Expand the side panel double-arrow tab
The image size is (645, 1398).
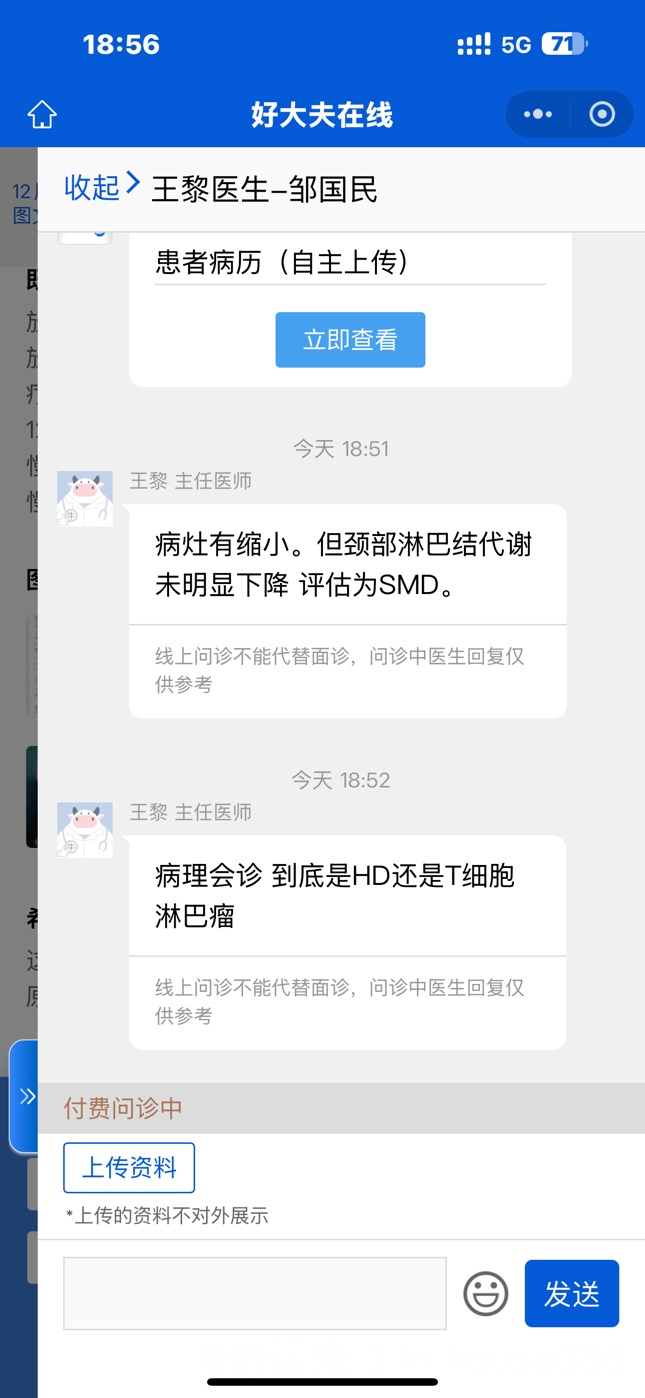tap(26, 1097)
